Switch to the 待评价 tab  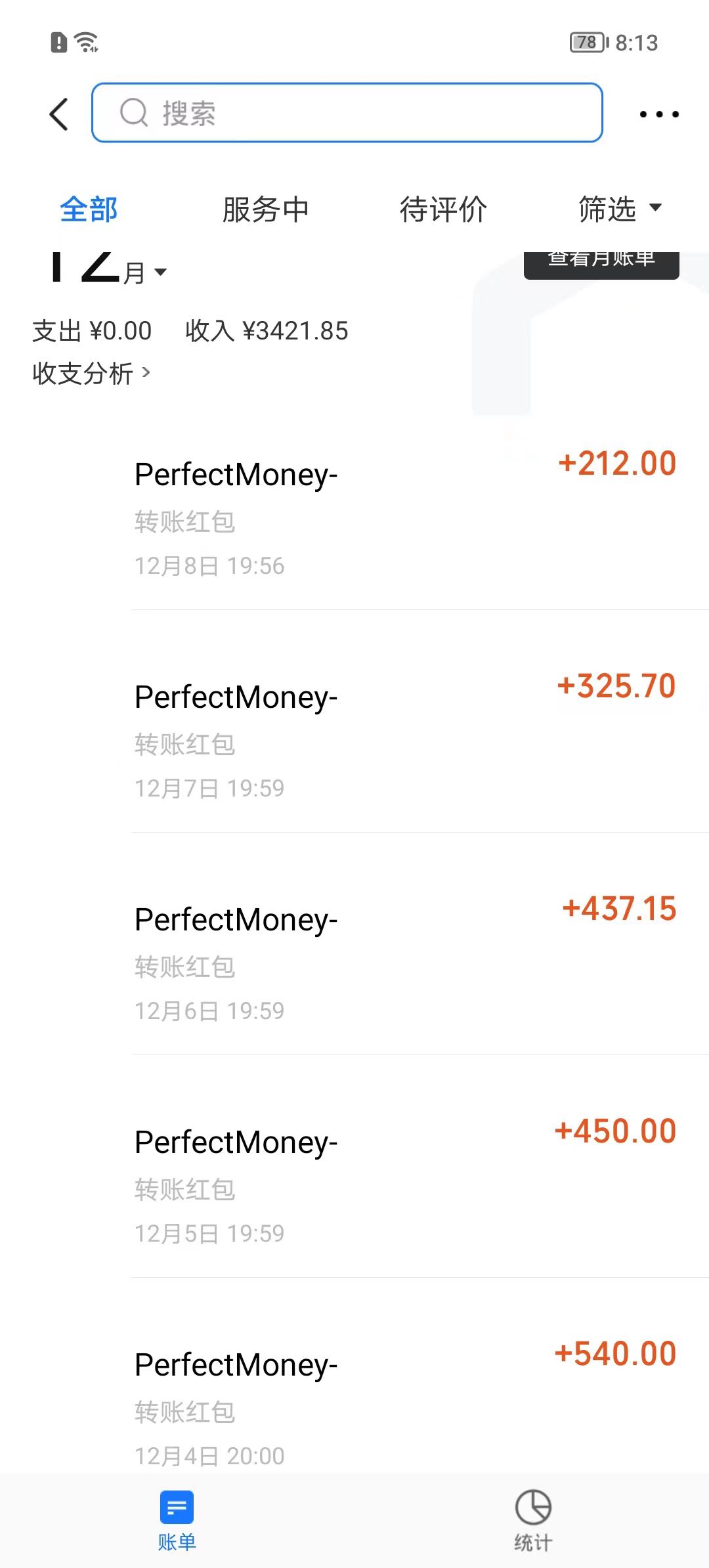pos(443,209)
